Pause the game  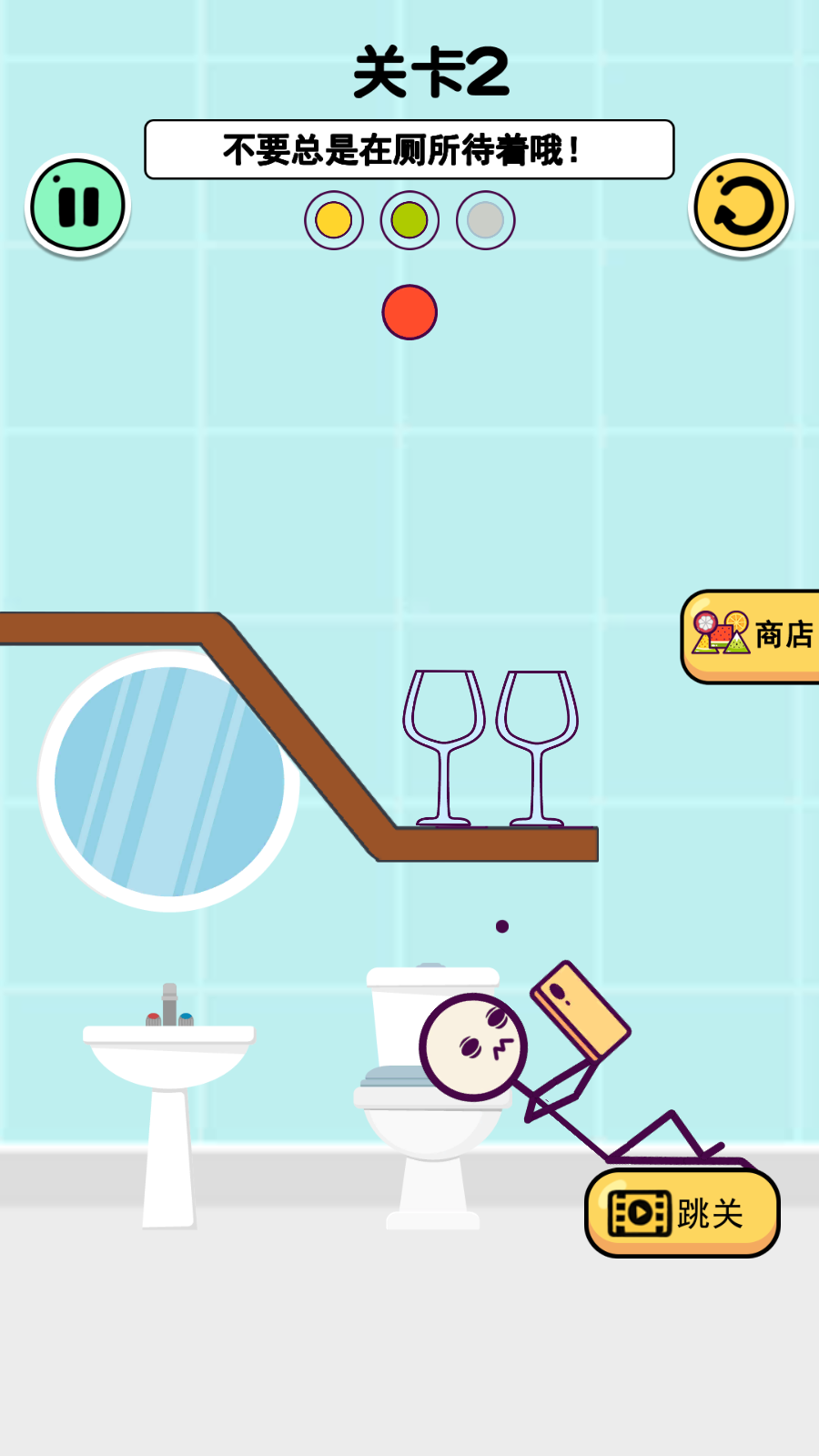point(77,206)
